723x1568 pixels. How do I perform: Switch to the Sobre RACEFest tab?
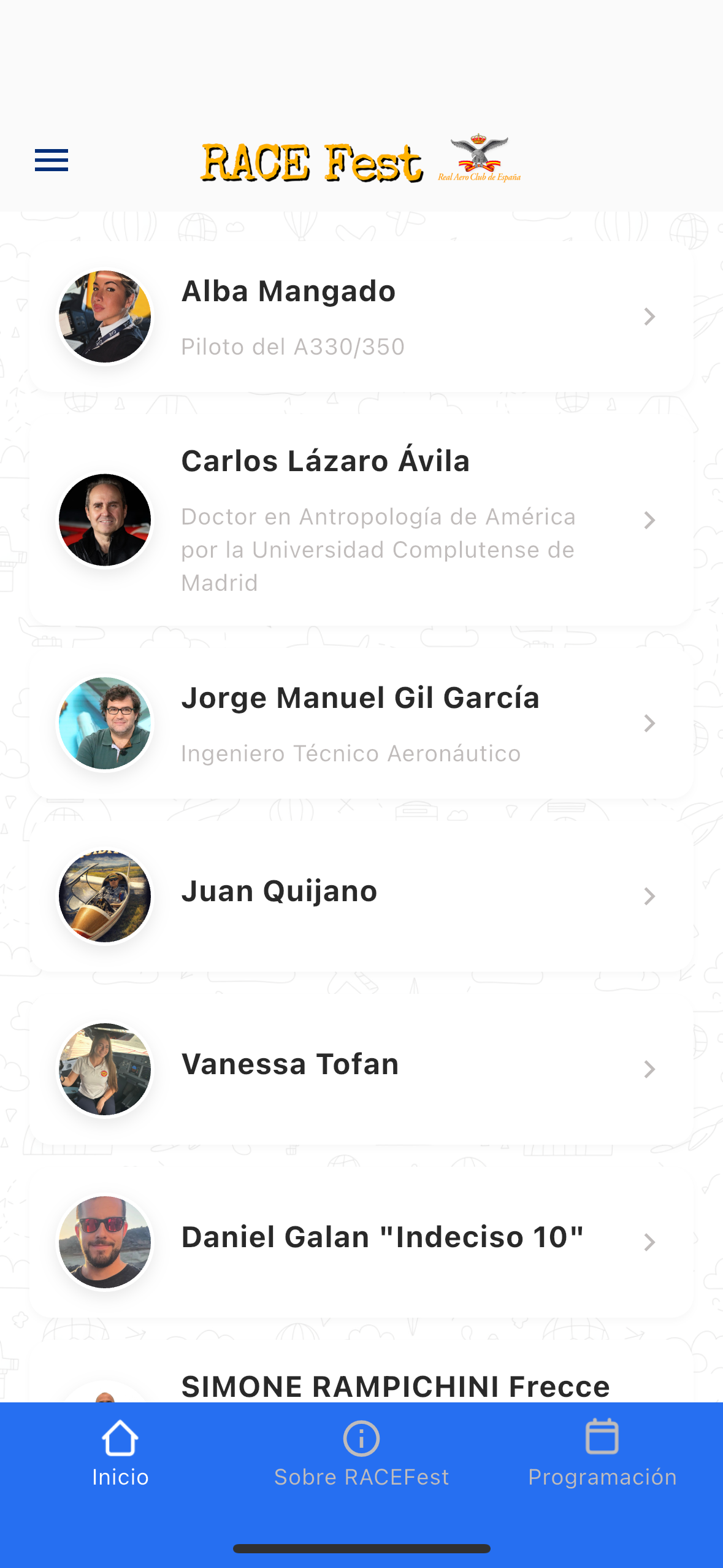[361, 1453]
